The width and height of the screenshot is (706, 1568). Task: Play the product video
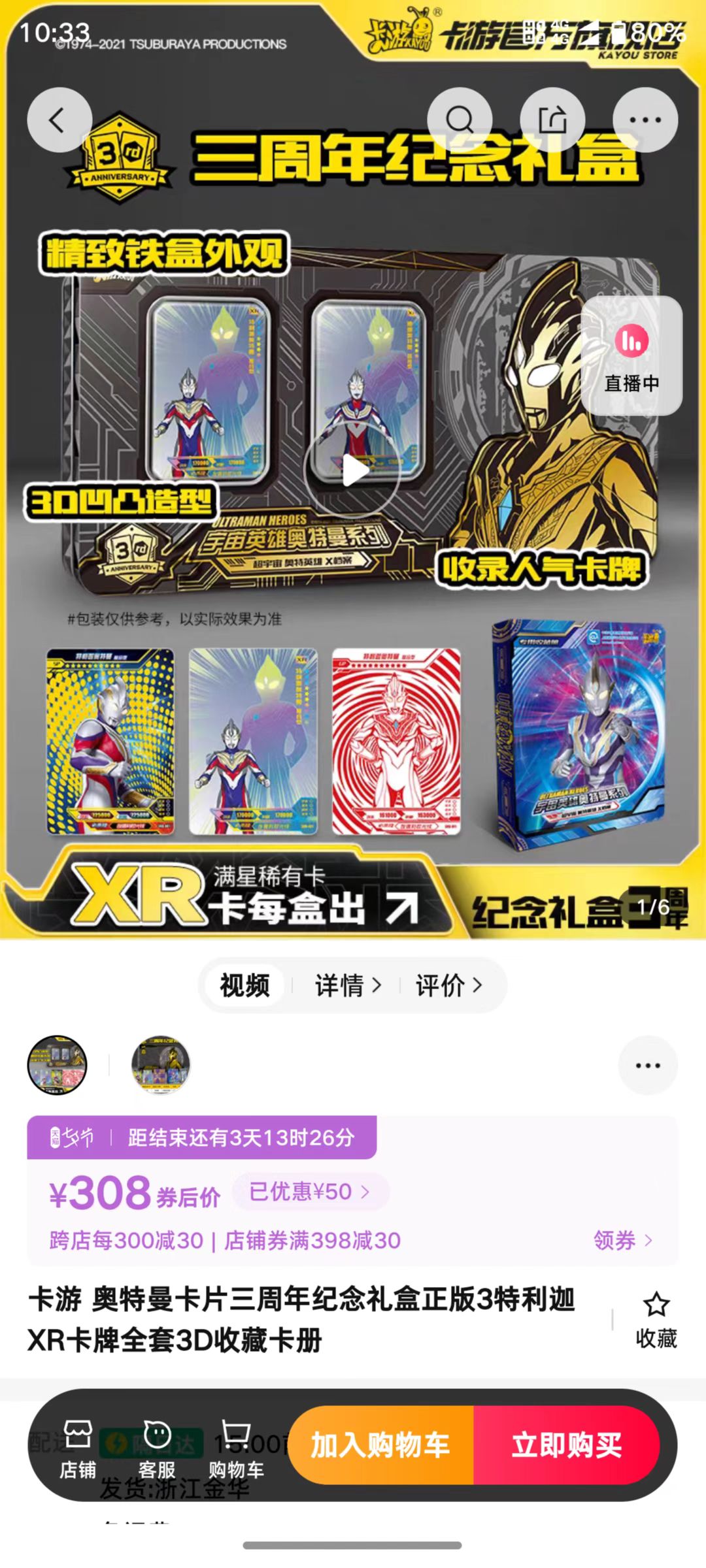click(x=353, y=470)
